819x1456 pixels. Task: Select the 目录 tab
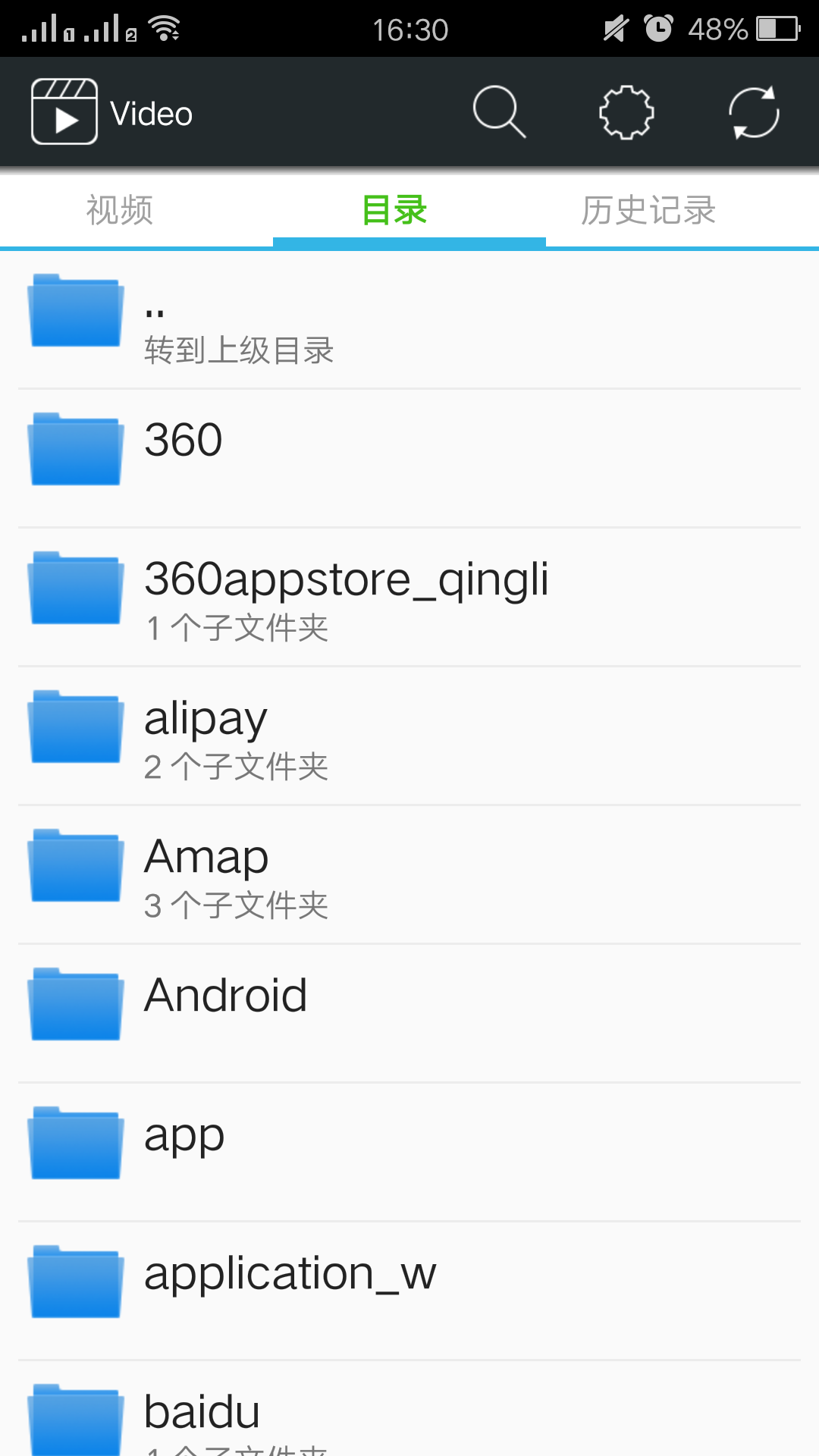coord(394,210)
